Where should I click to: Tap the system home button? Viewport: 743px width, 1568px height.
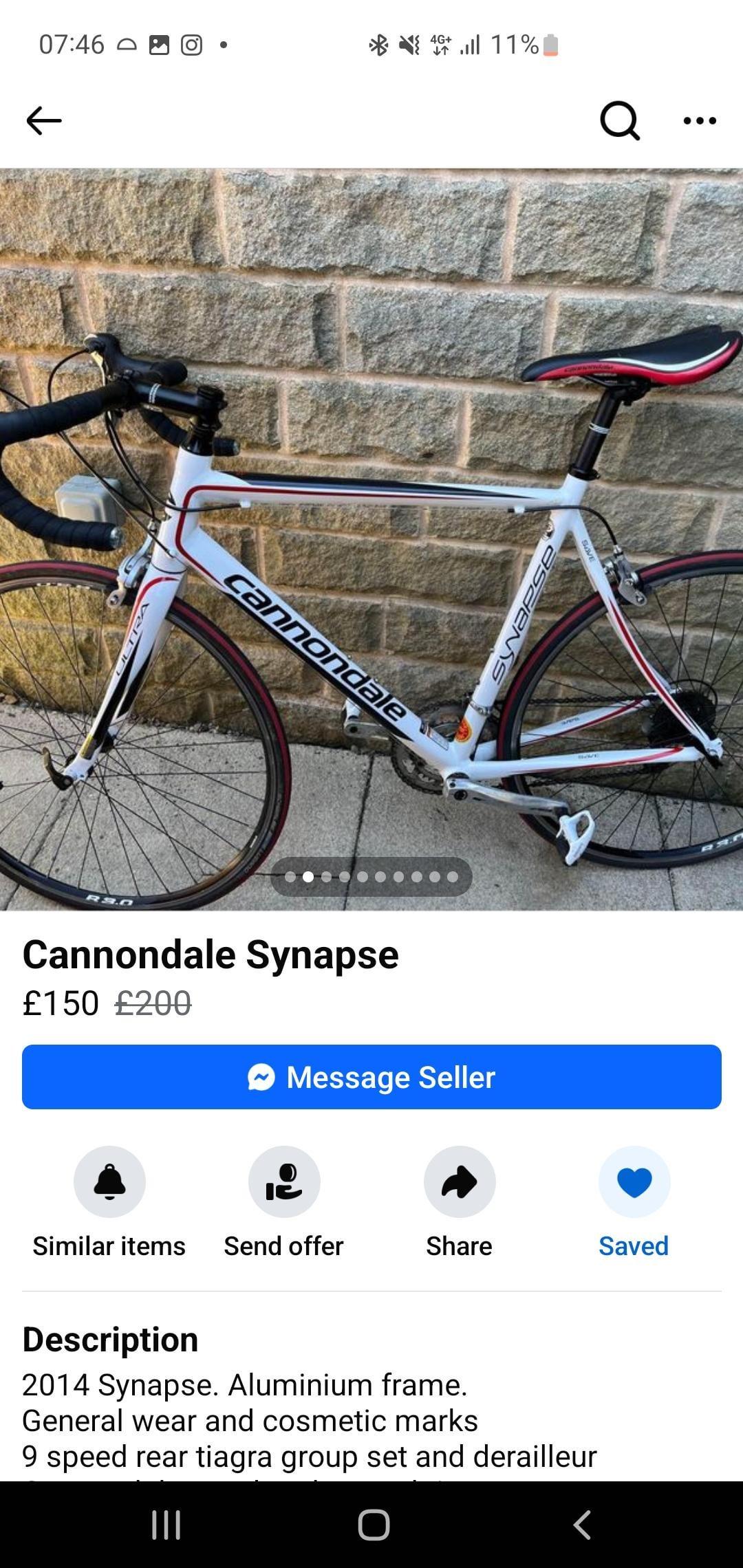(x=374, y=1525)
